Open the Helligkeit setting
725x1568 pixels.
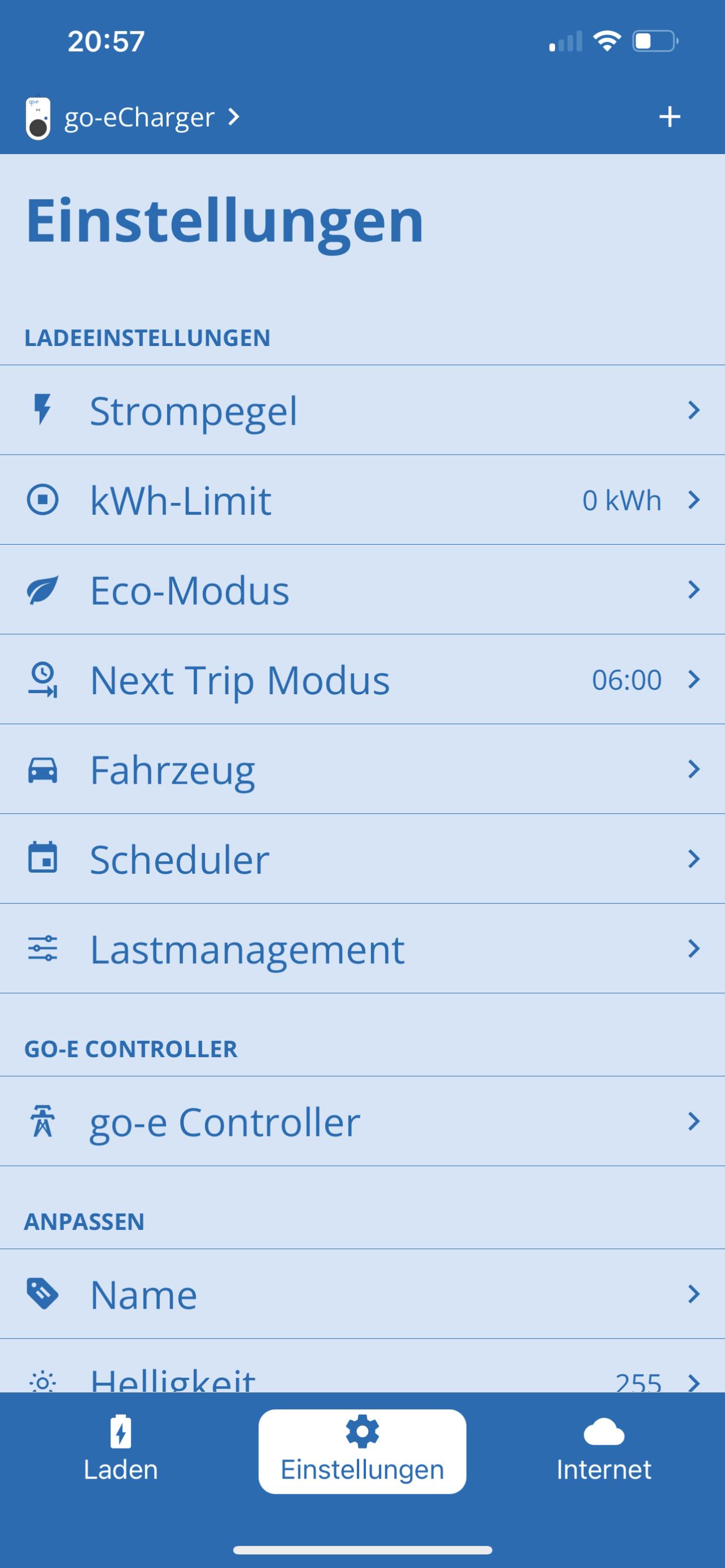(x=362, y=1366)
